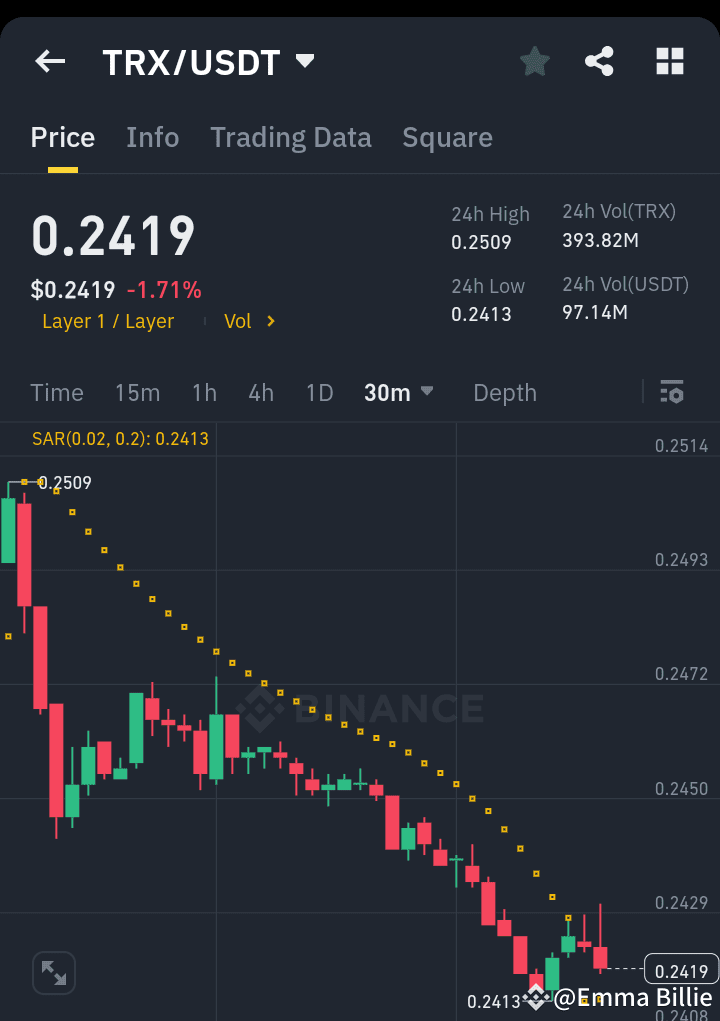Select the 4h timeframe
Viewport: 720px width, 1021px height.
[260, 392]
